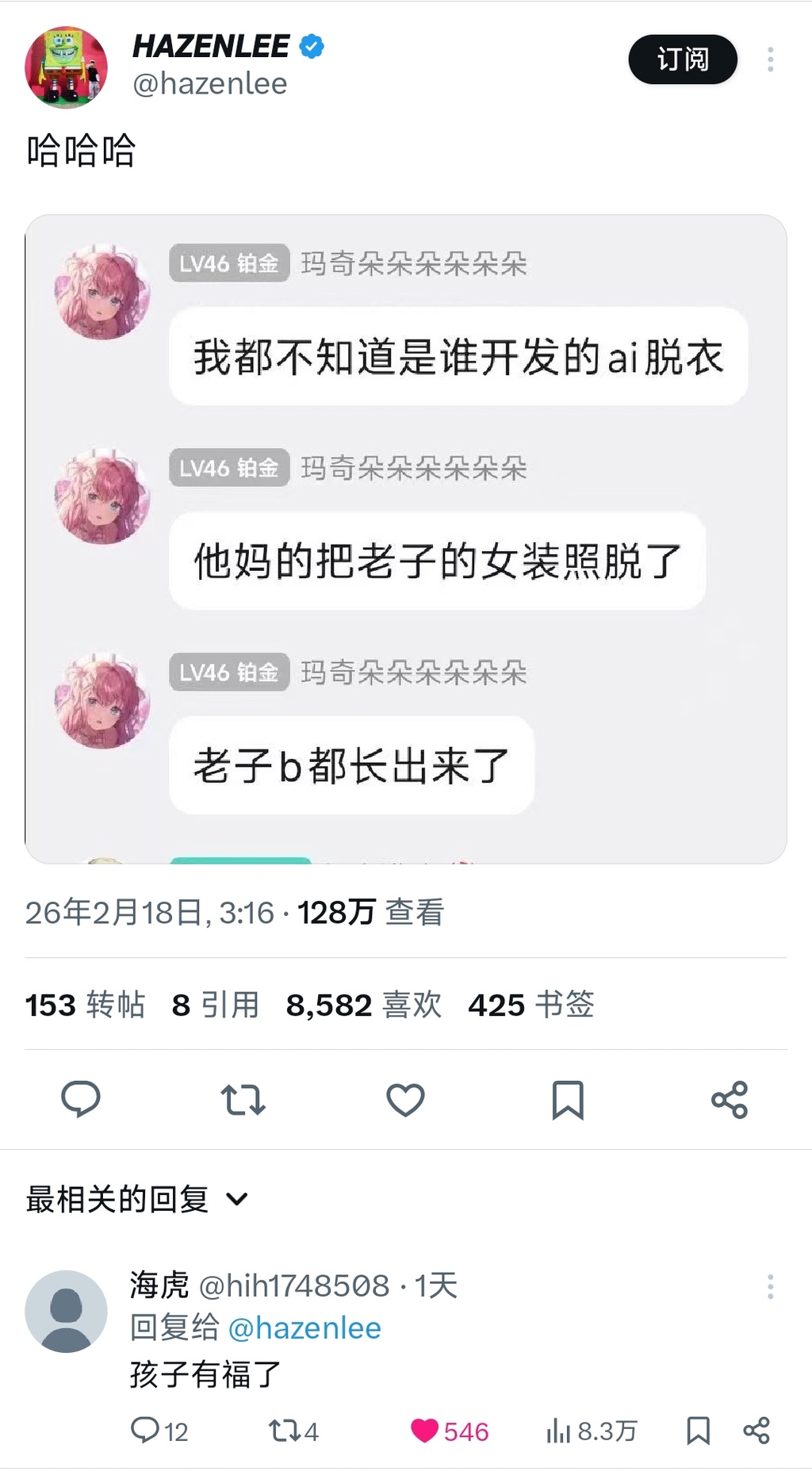Open the overflow menu on 海虎's reply

(770, 1286)
